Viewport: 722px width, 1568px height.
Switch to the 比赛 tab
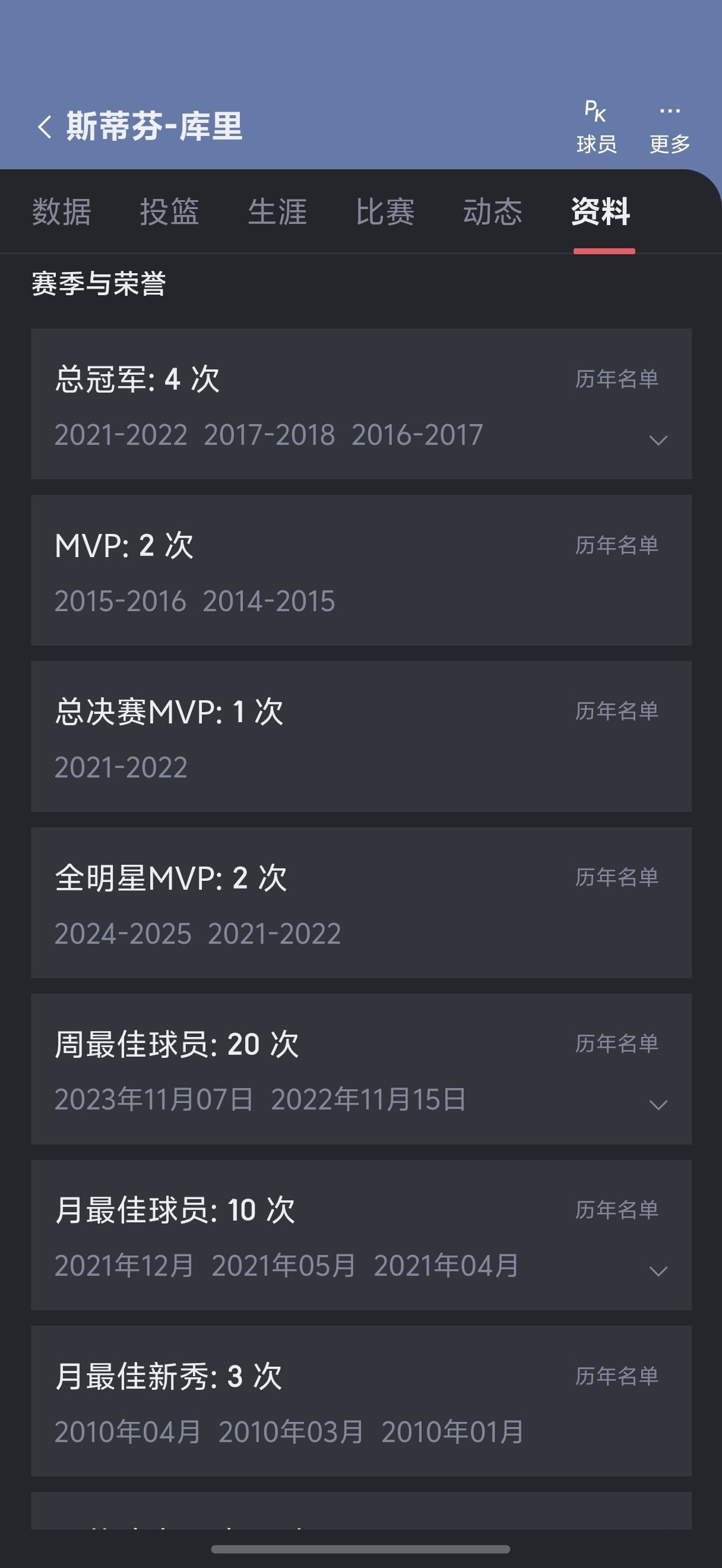click(x=385, y=212)
